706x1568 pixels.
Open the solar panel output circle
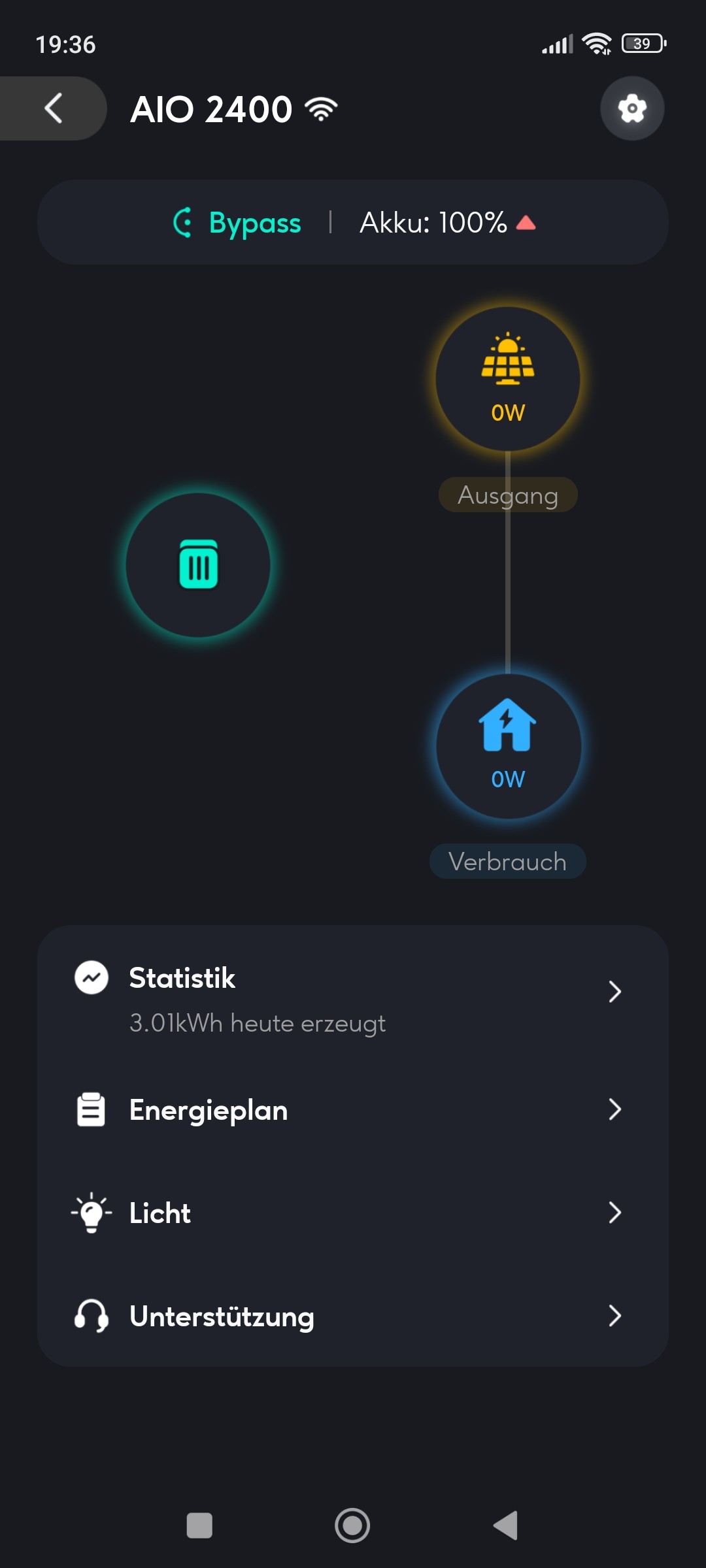point(508,379)
